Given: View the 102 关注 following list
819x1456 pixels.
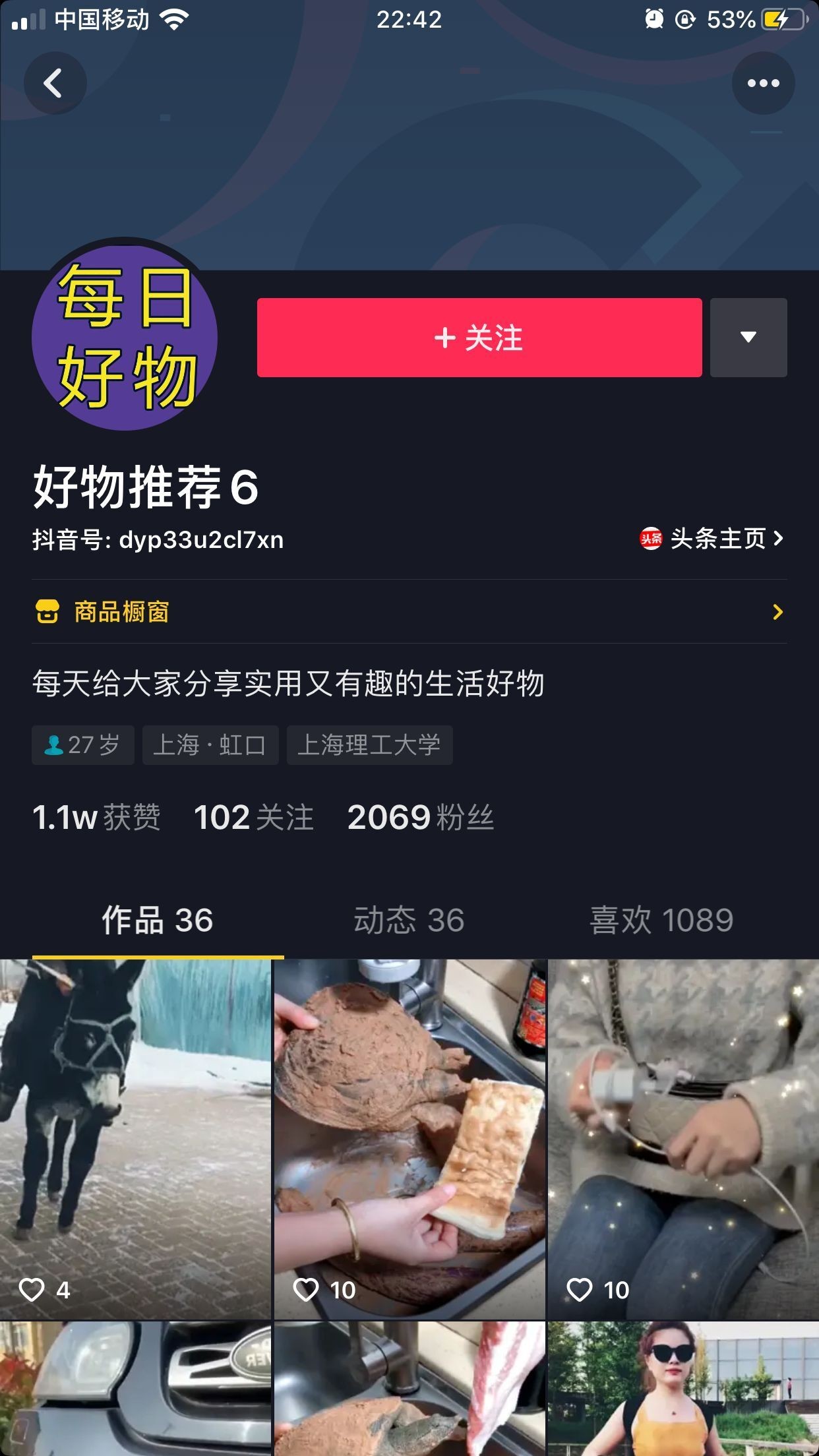Looking at the screenshot, I should click(x=253, y=818).
